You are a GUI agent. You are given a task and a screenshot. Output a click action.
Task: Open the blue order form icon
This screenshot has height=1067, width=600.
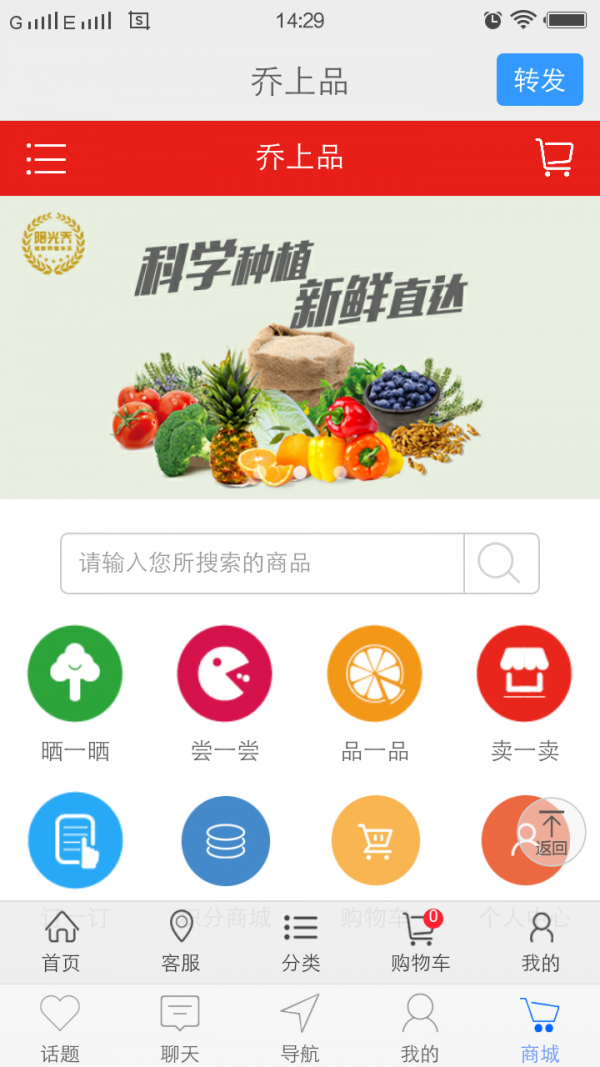75,840
